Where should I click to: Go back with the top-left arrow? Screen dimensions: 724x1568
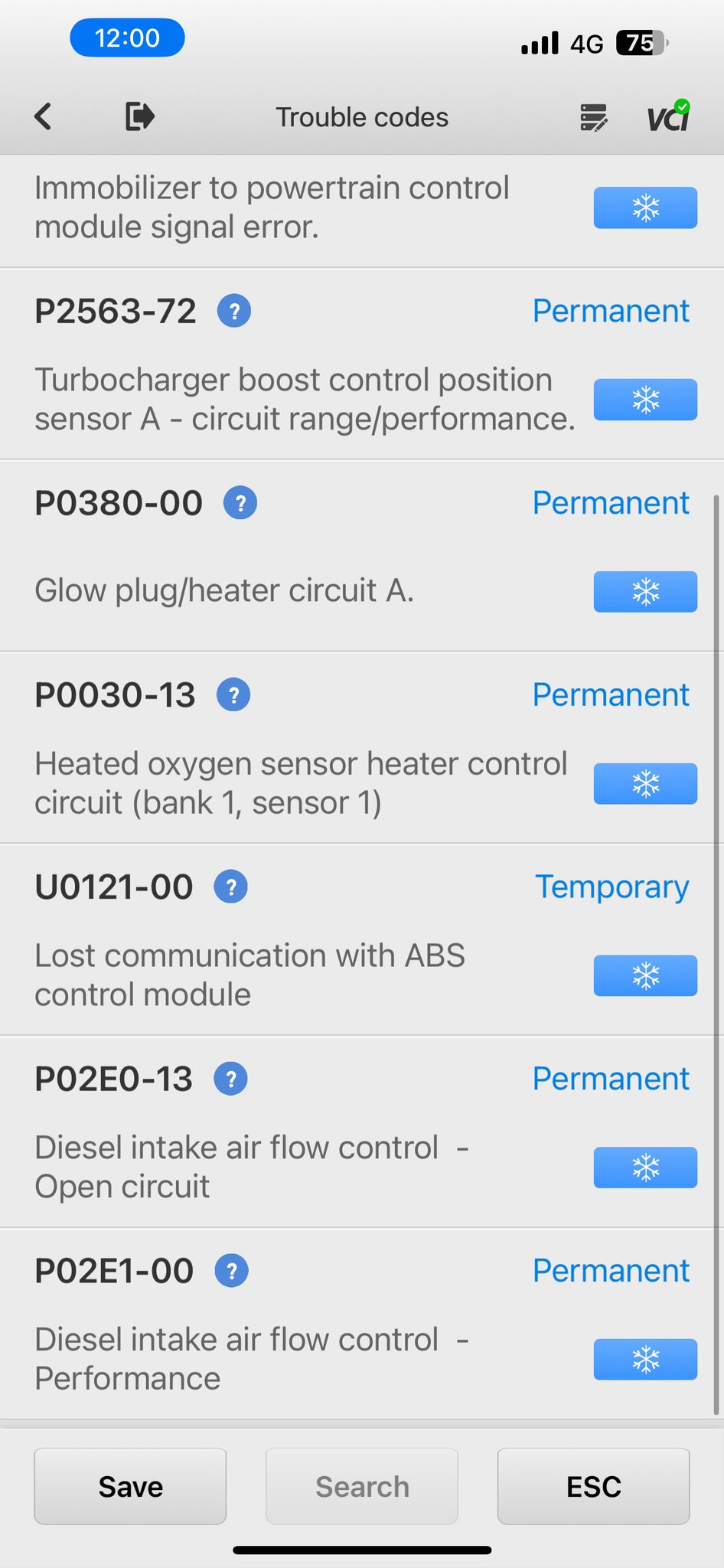click(x=44, y=117)
